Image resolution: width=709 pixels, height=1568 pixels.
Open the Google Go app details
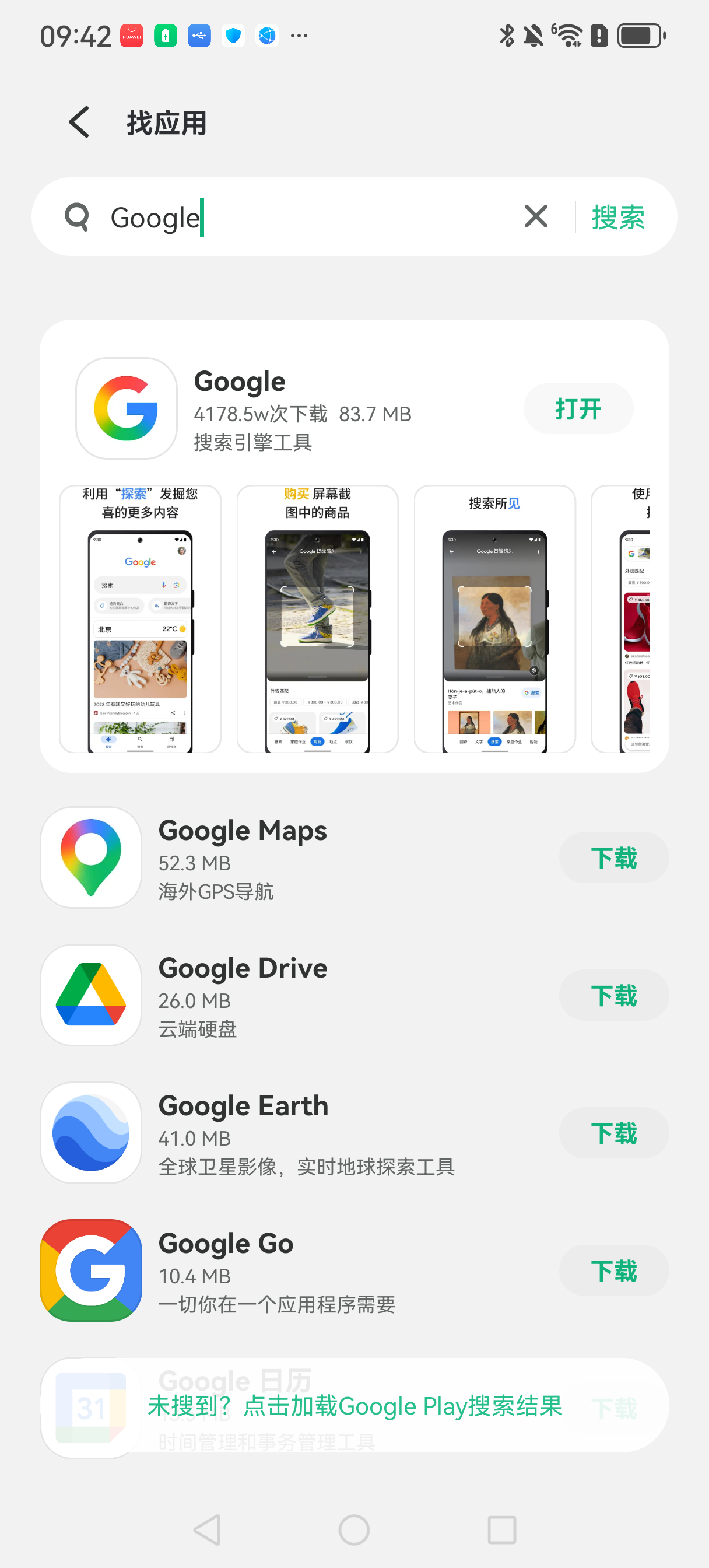[292, 1270]
